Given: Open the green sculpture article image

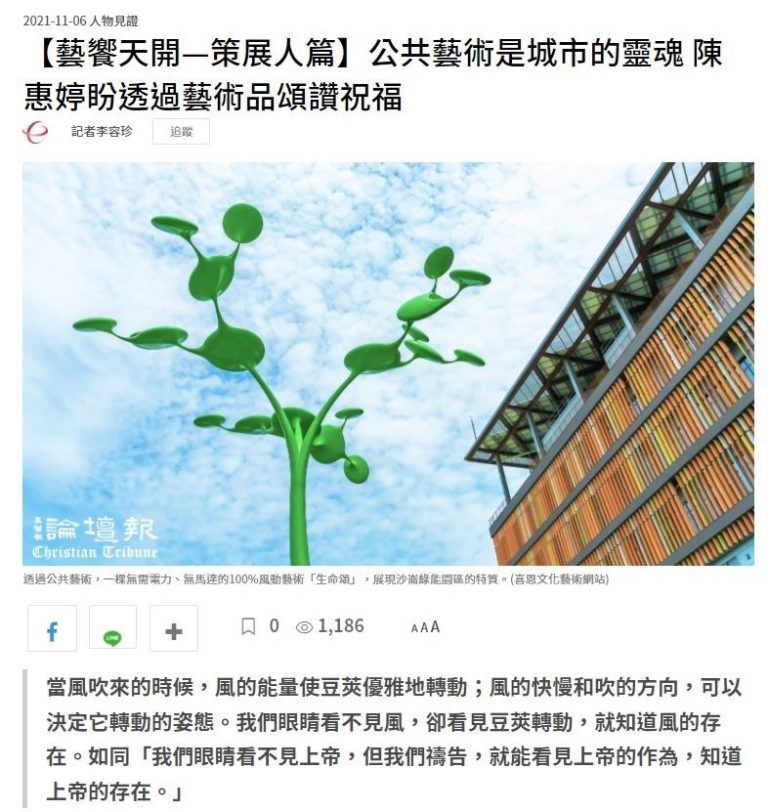Looking at the screenshot, I should coord(388,364).
